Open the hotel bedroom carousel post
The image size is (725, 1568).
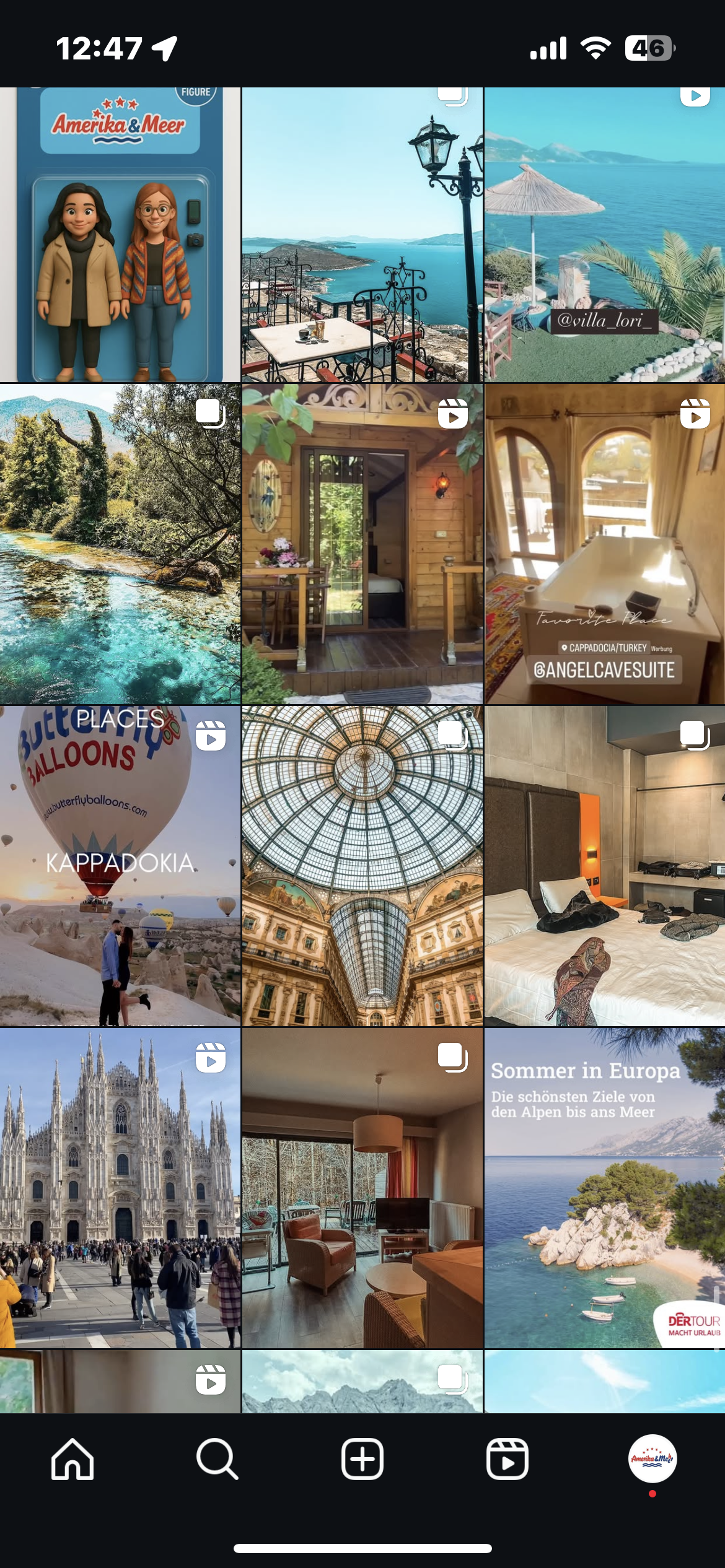[605, 866]
